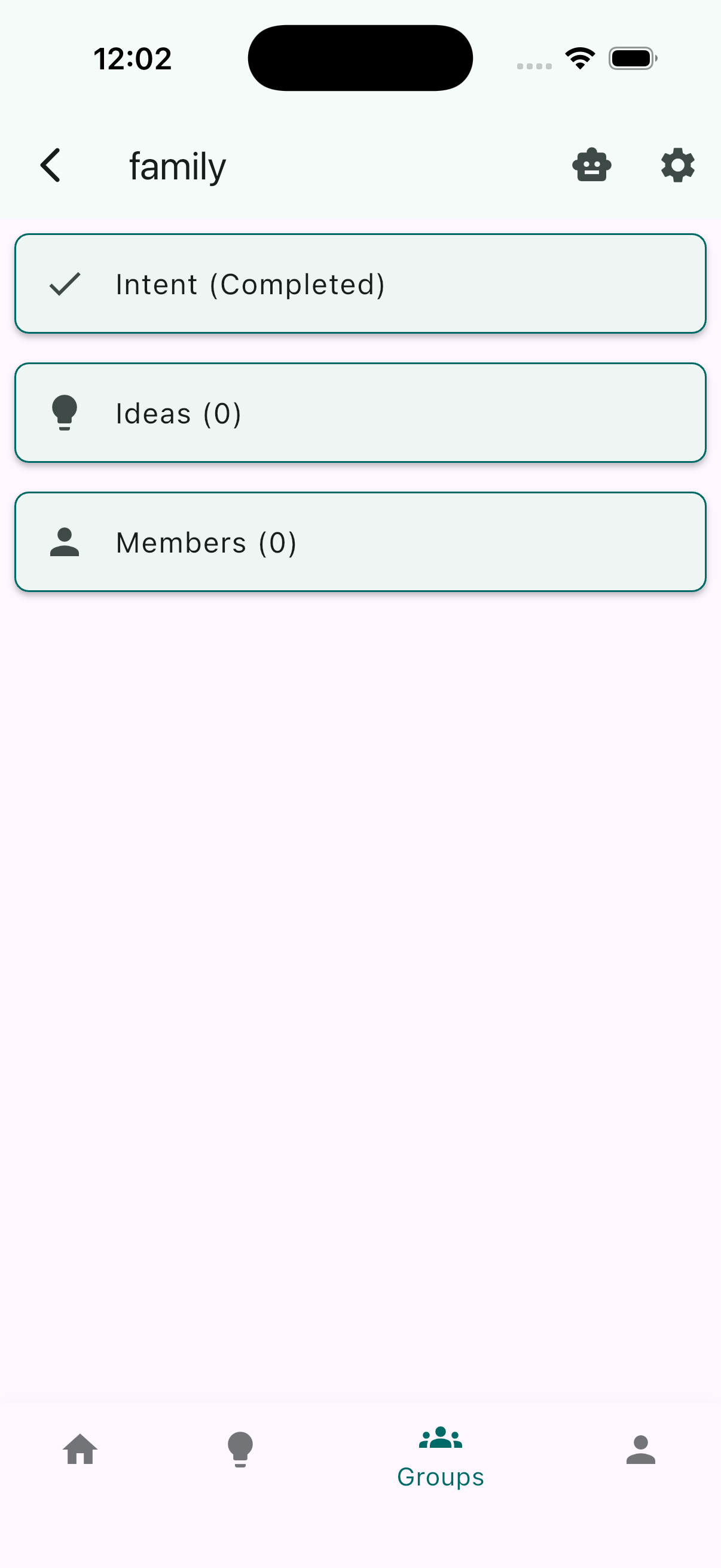Viewport: 721px width, 1568px height.
Task: Tap the Ideas card to create an idea
Action: 360,412
